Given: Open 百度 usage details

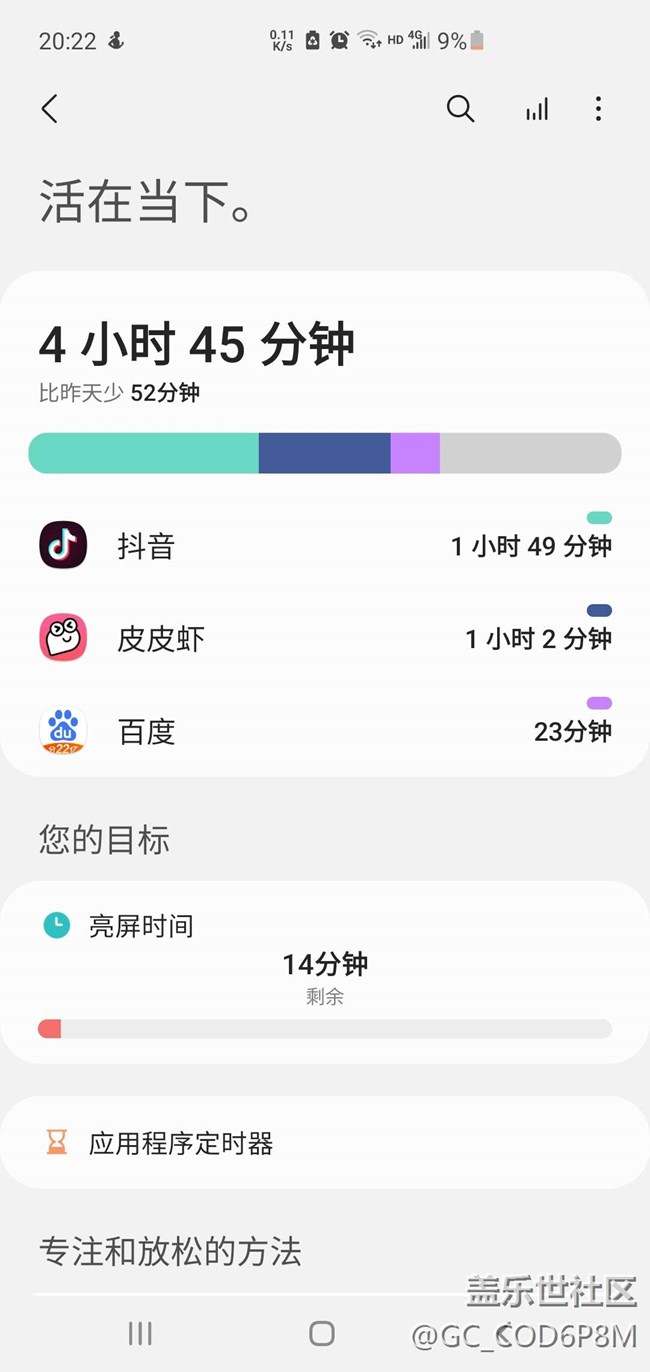Looking at the screenshot, I should [x=325, y=731].
